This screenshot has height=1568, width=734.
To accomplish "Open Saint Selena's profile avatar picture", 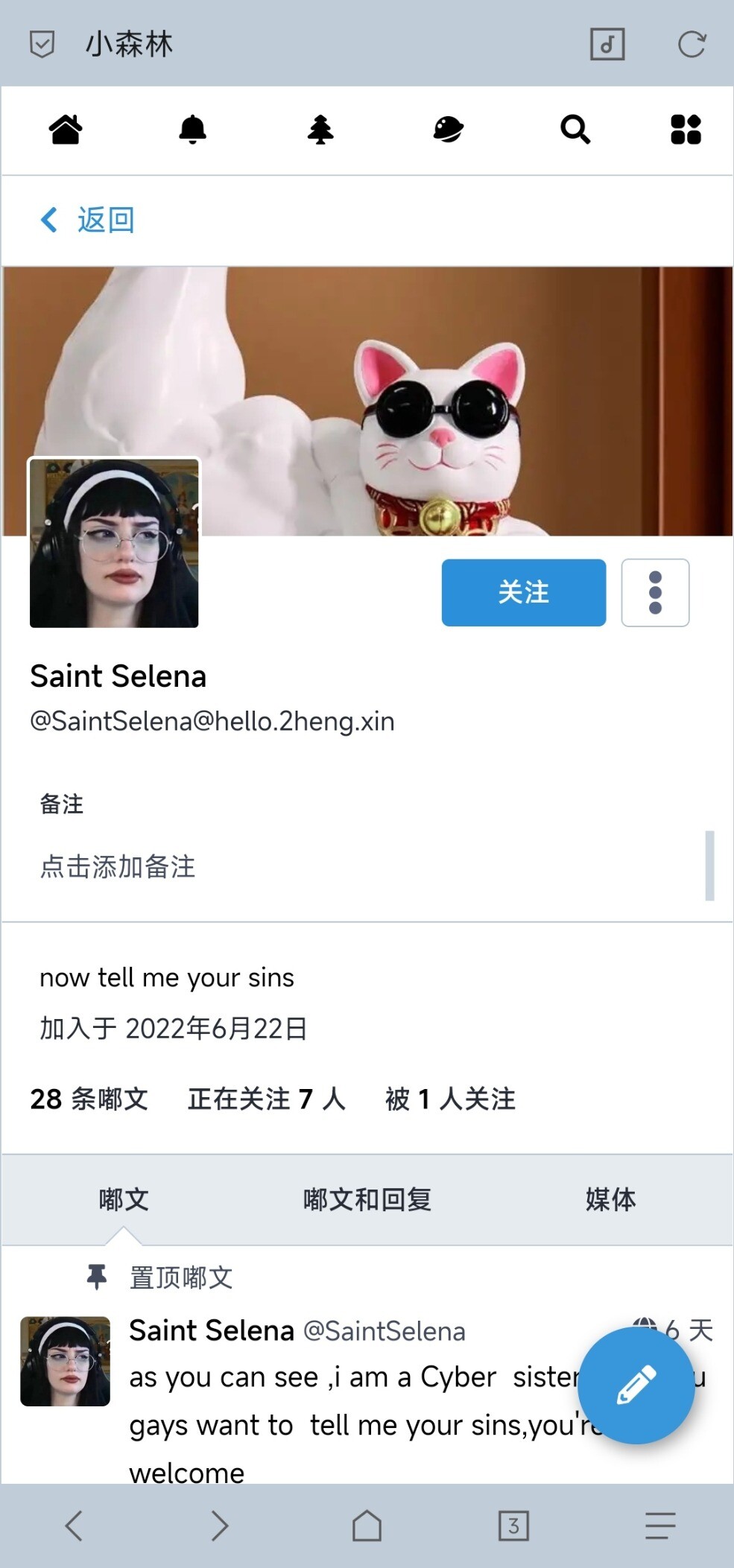I will tap(114, 543).
